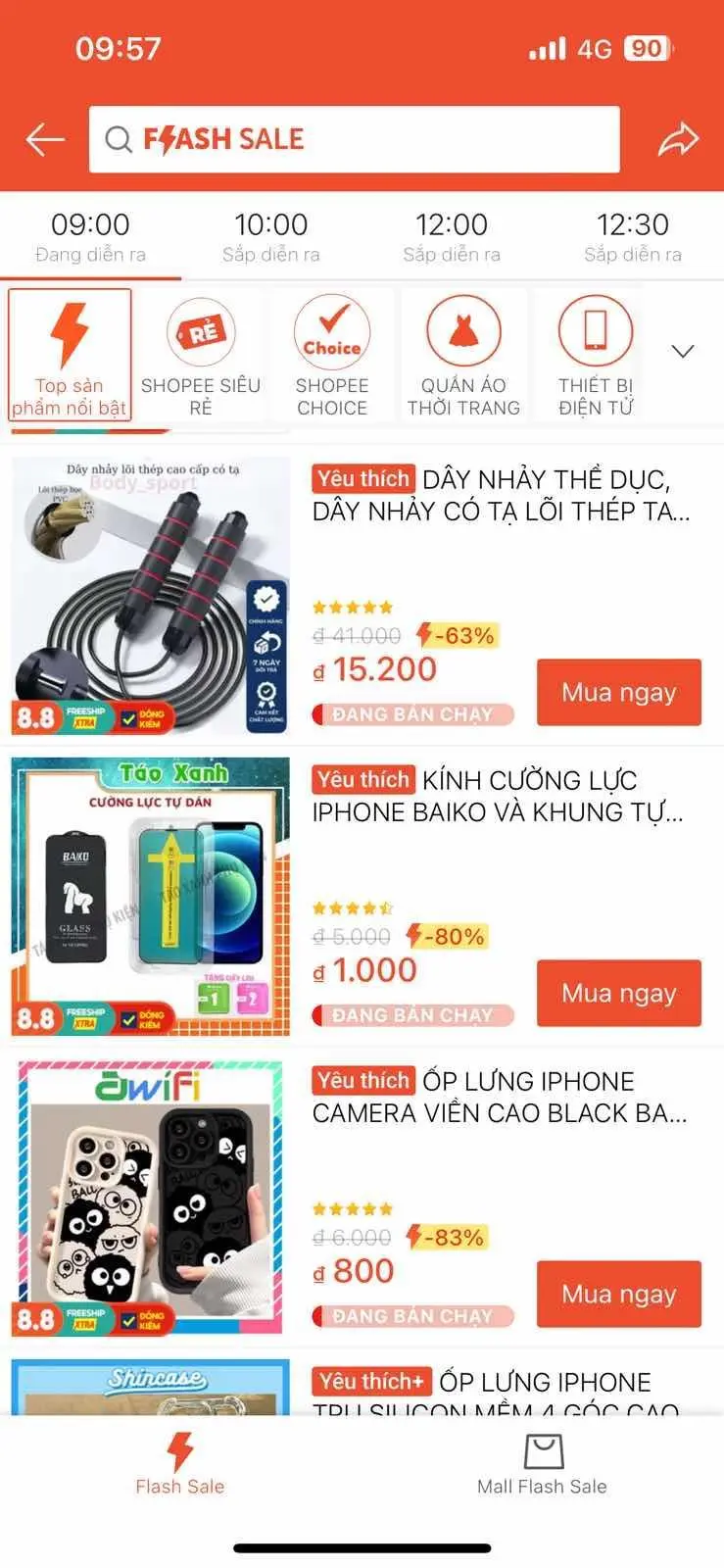
Task: Select the 12:30 upcoming time slot
Action: click(632, 237)
